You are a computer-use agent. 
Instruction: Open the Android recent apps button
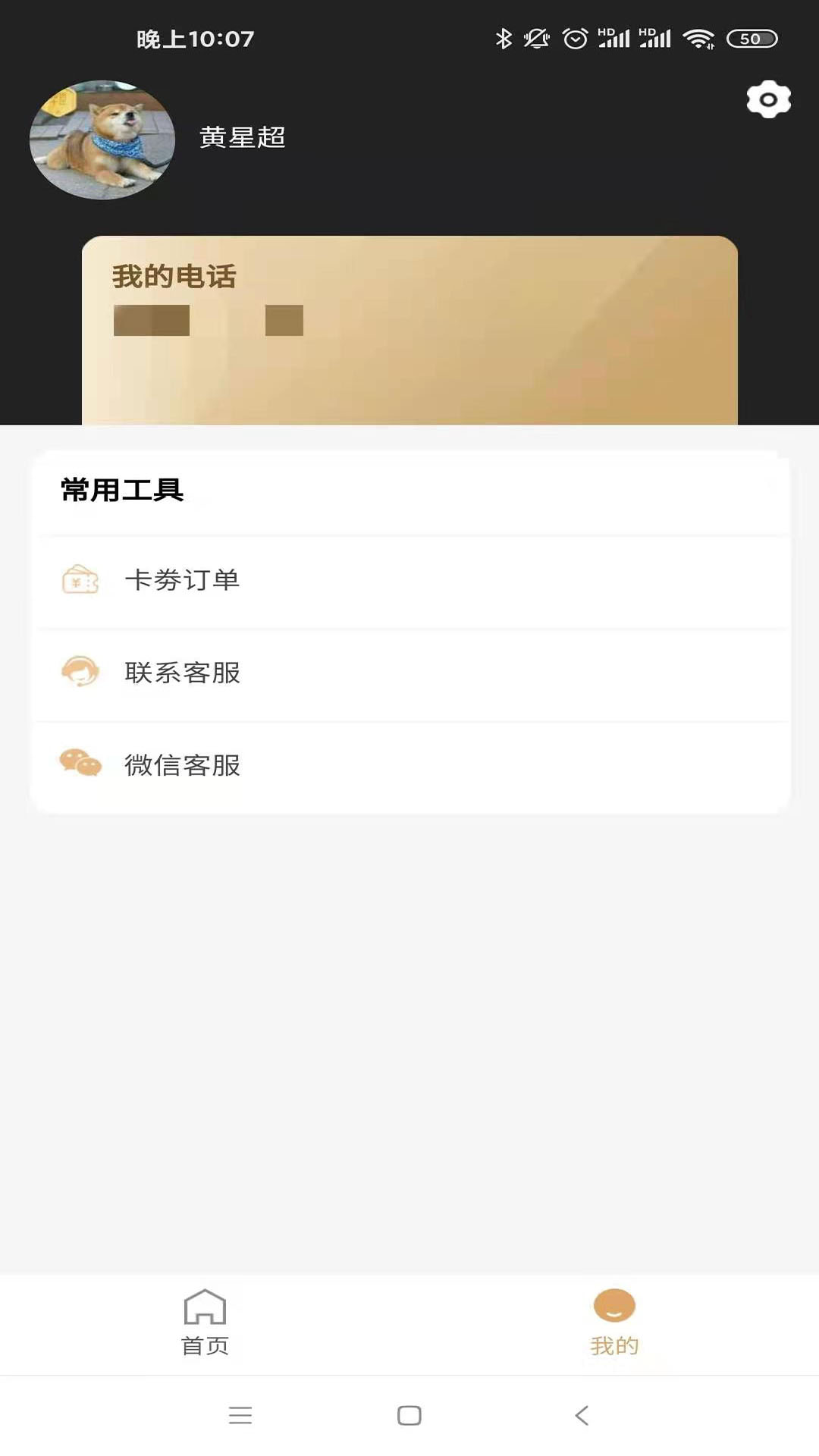(241, 1415)
